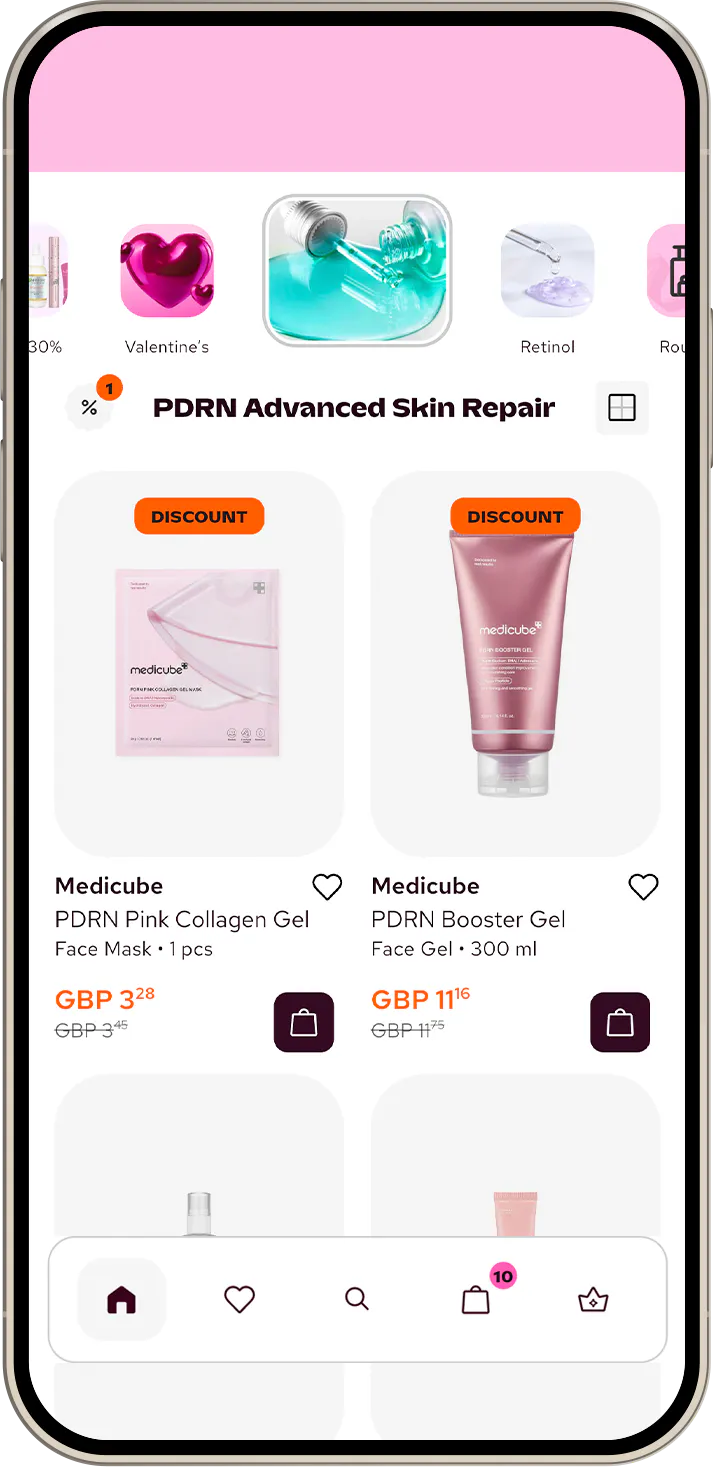Favorite the PDRN Booster Gel
Viewport: 713px width, 1467px height.
pos(643,887)
